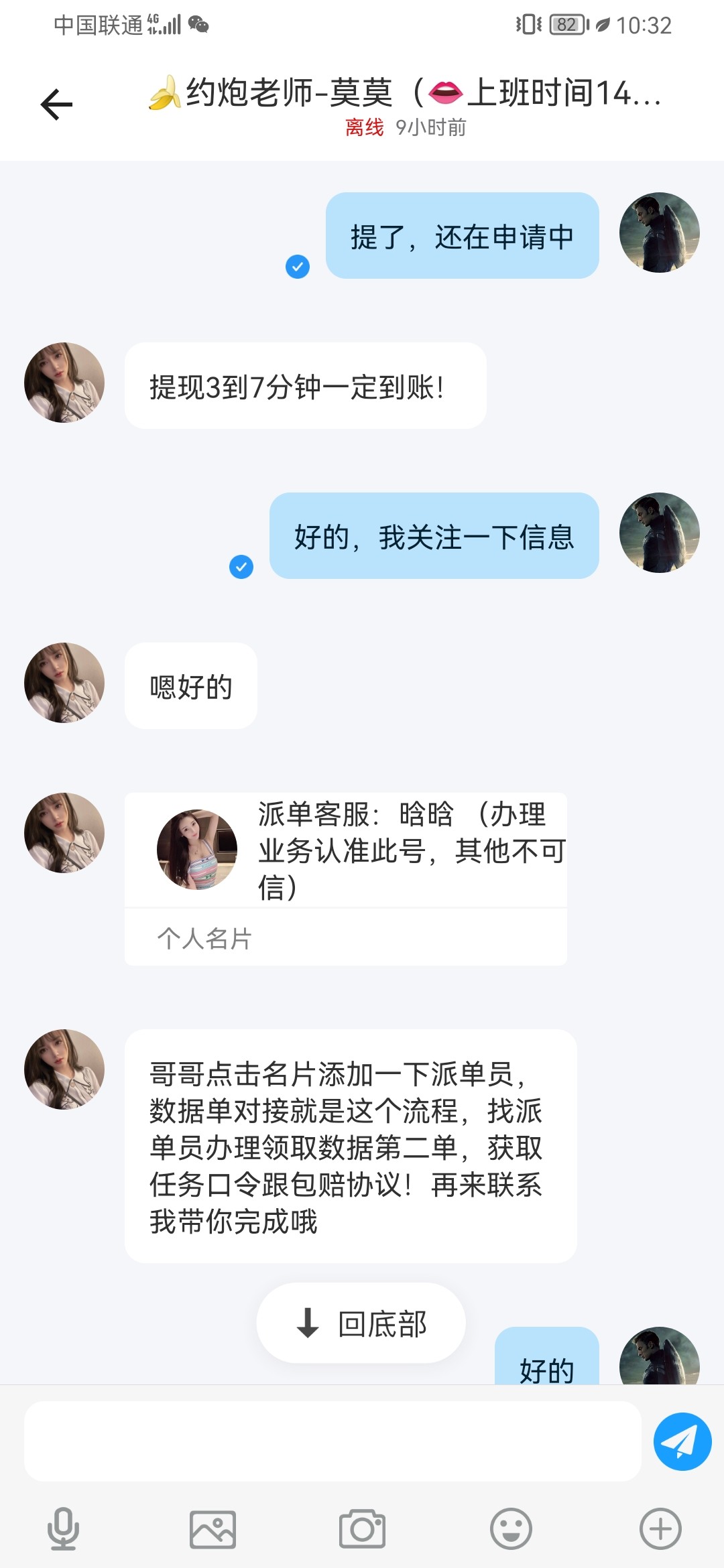Focus the message text input box
724x1568 pixels.
tap(333, 1441)
